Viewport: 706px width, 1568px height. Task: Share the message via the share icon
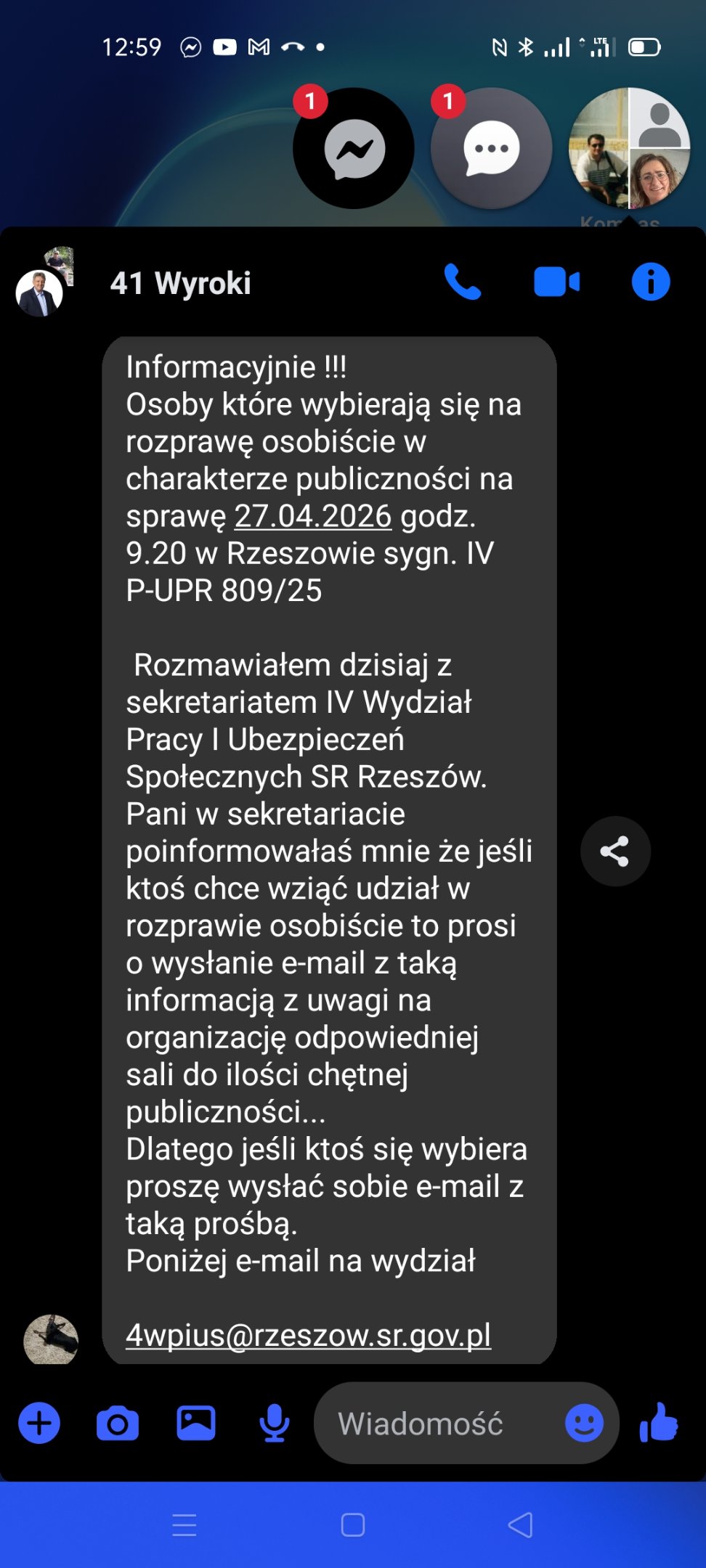pos(614,851)
